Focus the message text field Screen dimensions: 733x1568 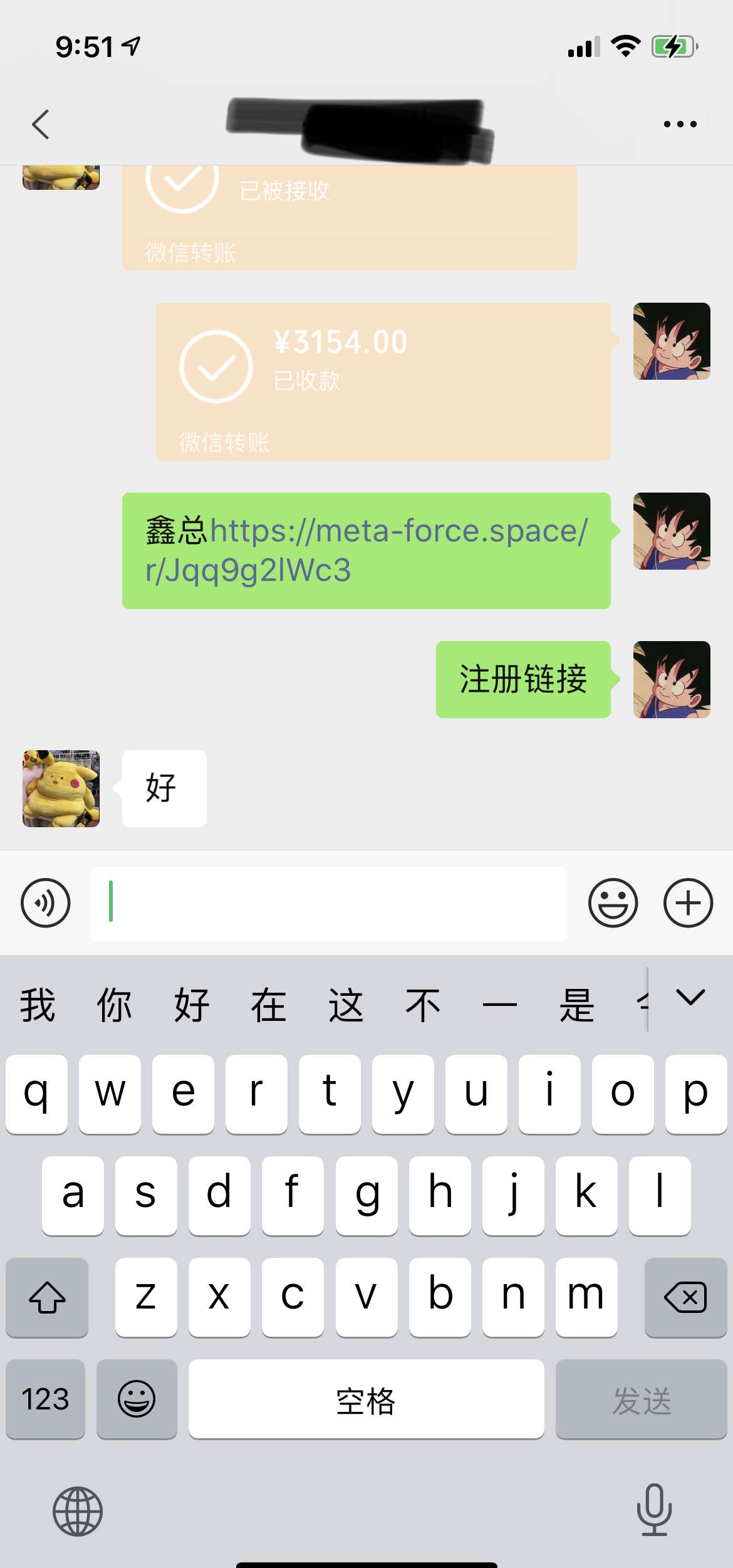tap(329, 904)
